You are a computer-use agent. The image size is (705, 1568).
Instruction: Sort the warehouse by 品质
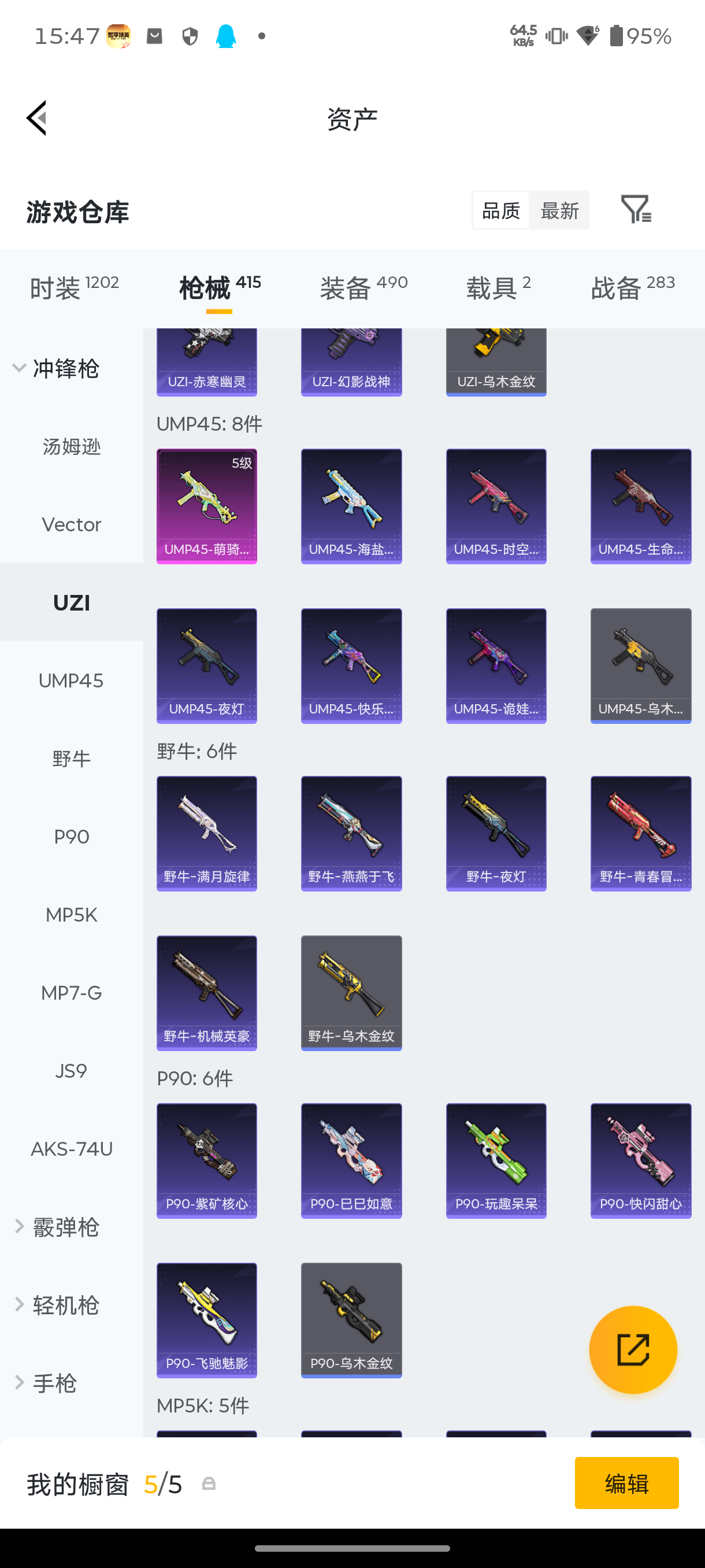click(x=500, y=210)
